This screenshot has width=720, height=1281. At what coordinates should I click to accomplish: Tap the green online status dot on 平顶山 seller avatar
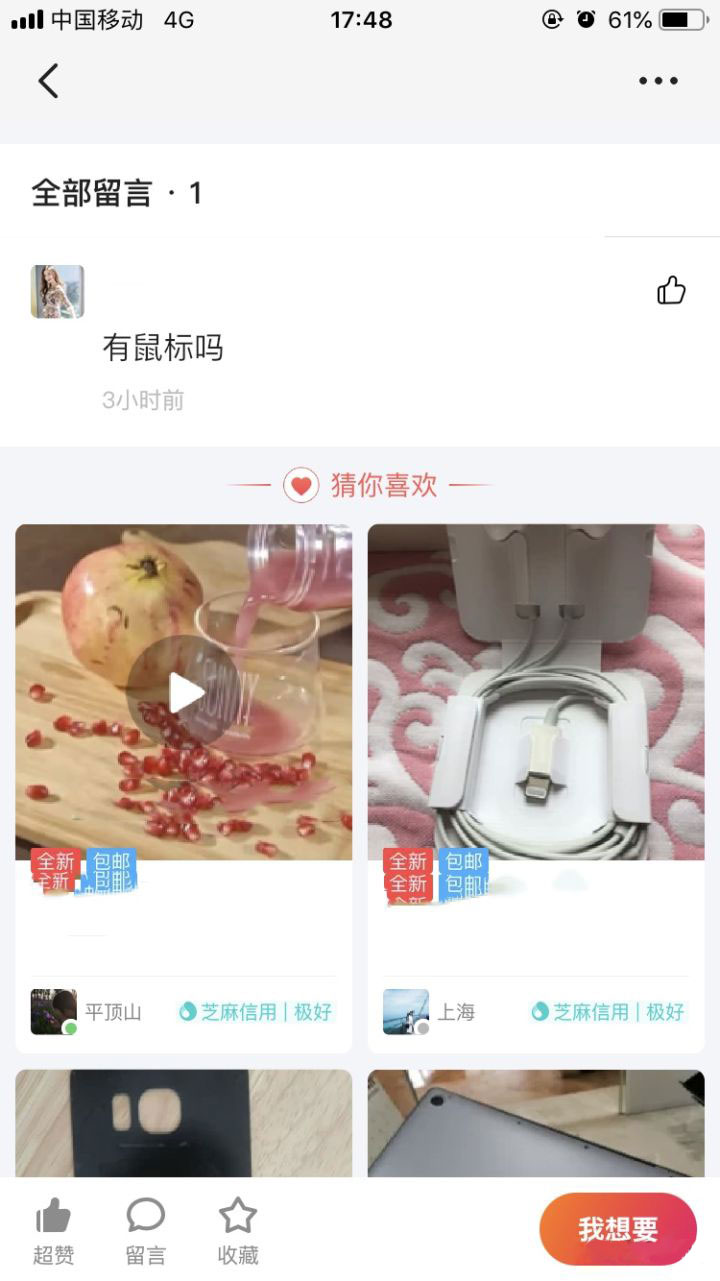[69, 1028]
